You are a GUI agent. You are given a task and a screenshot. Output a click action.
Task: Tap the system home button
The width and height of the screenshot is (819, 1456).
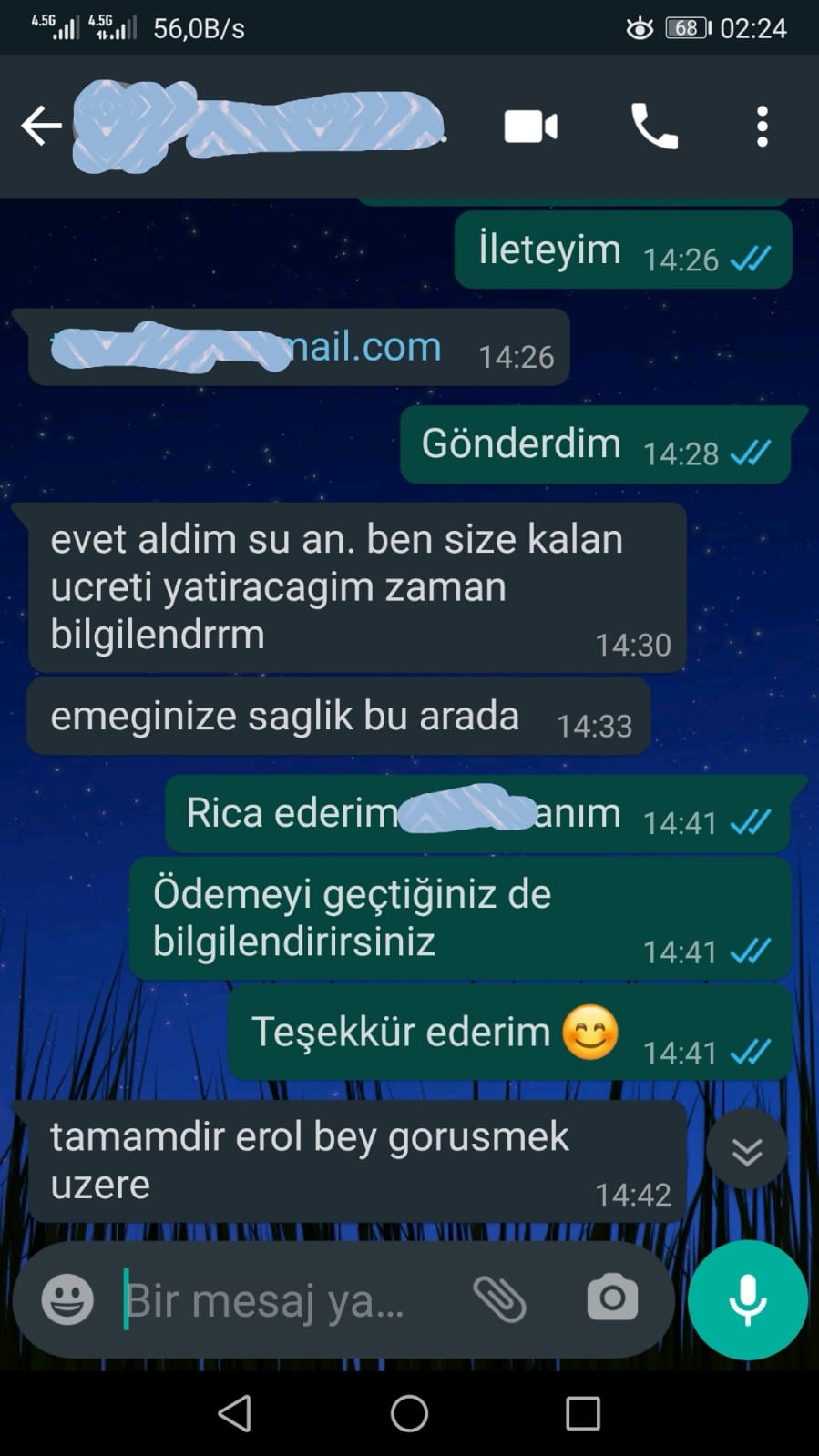tap(409, 1414)
